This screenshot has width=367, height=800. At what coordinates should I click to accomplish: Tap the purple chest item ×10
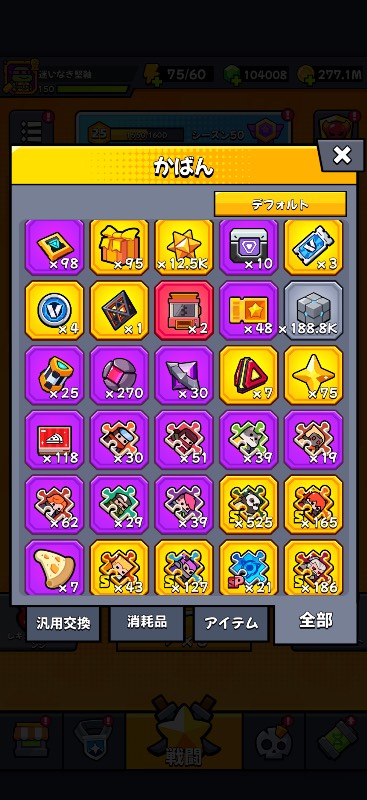click(249, 247)
